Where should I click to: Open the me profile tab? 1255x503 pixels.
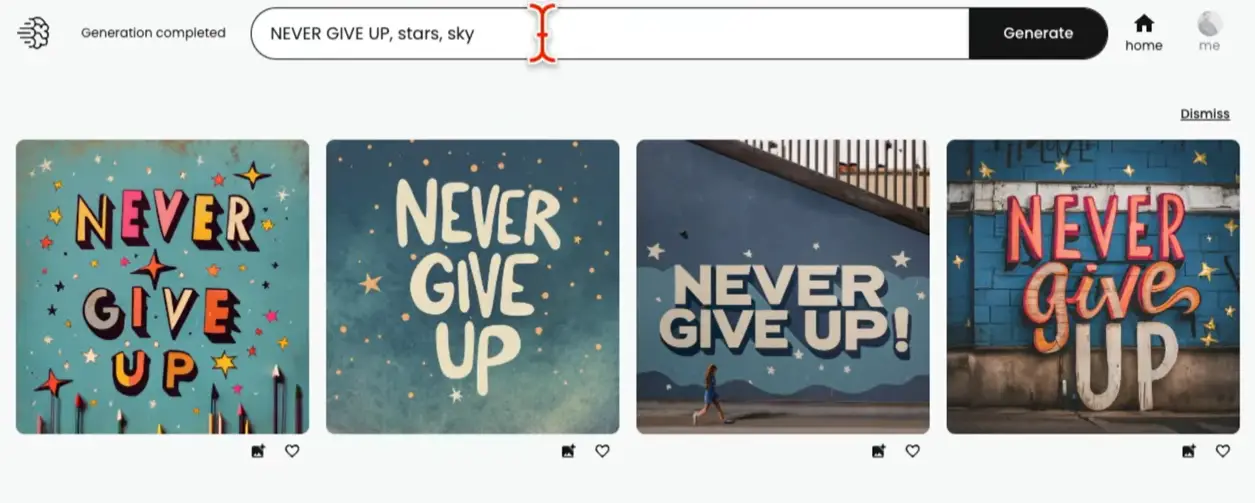(1209, 33)
